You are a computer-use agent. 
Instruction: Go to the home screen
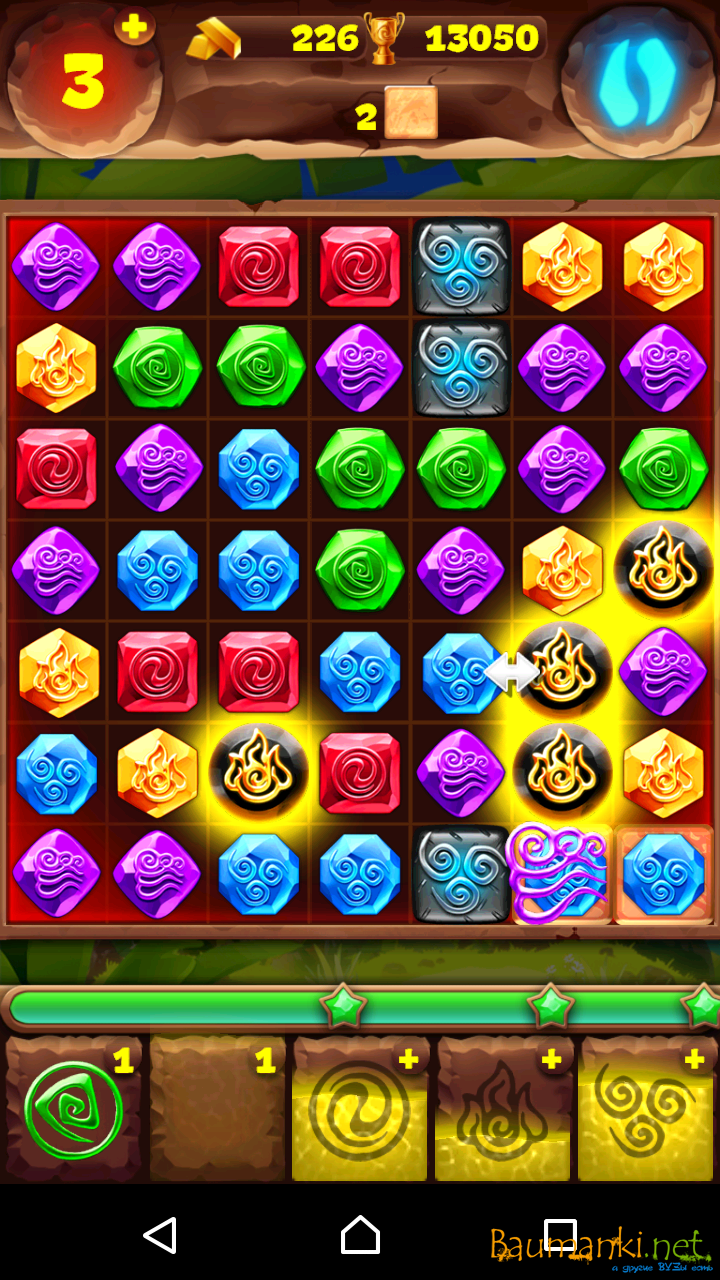click(360, 1235)
